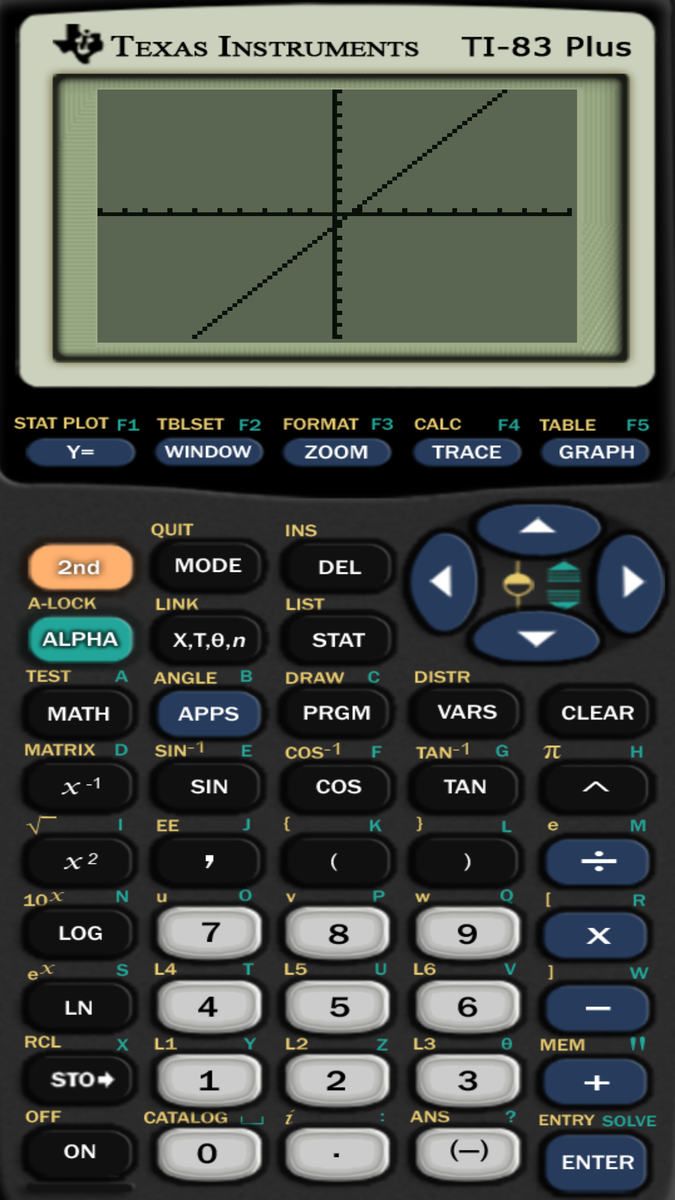Tap the right arrow key
Screen dimensions: 675x1200
[630, 582]
